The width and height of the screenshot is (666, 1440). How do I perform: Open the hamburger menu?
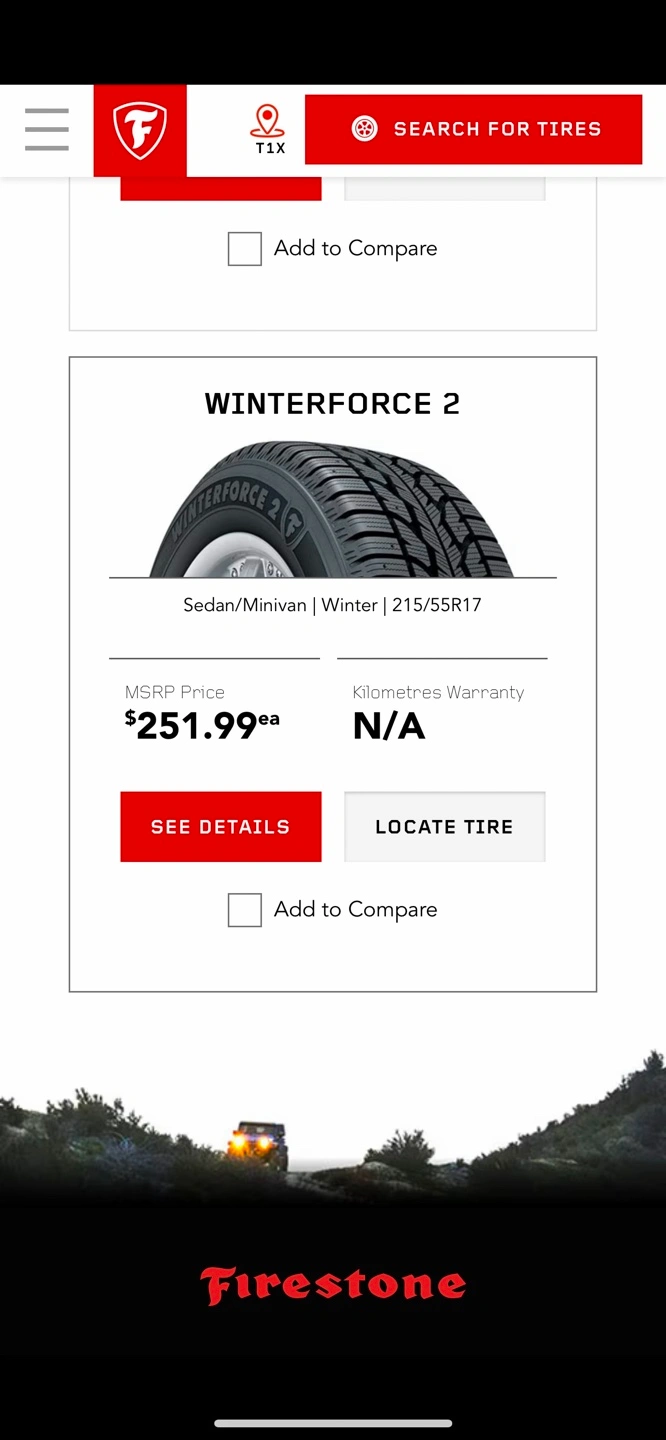pos(47,130)
